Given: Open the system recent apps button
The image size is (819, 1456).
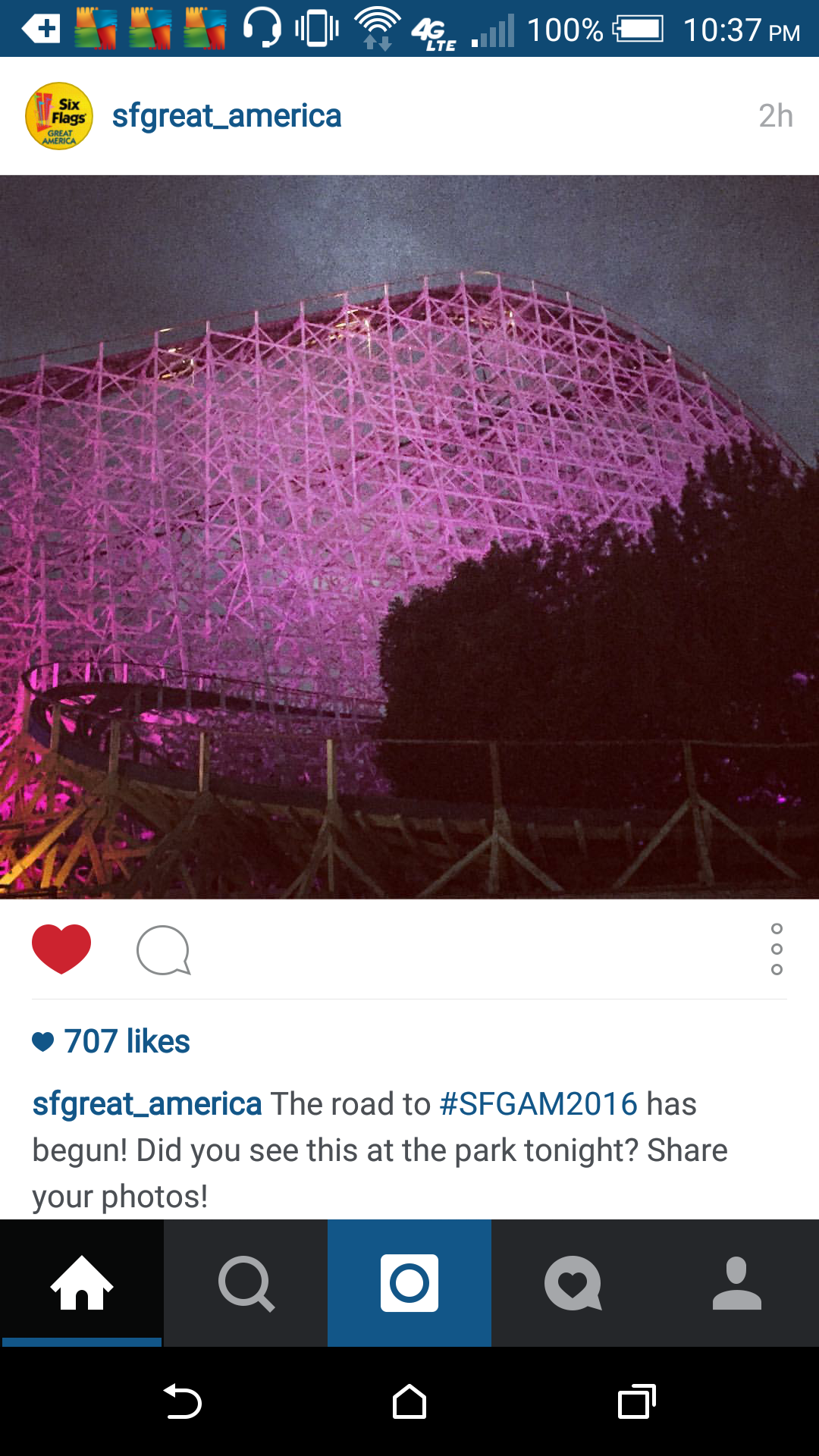Looking at the screenshot, I should tap(636, 1401).
